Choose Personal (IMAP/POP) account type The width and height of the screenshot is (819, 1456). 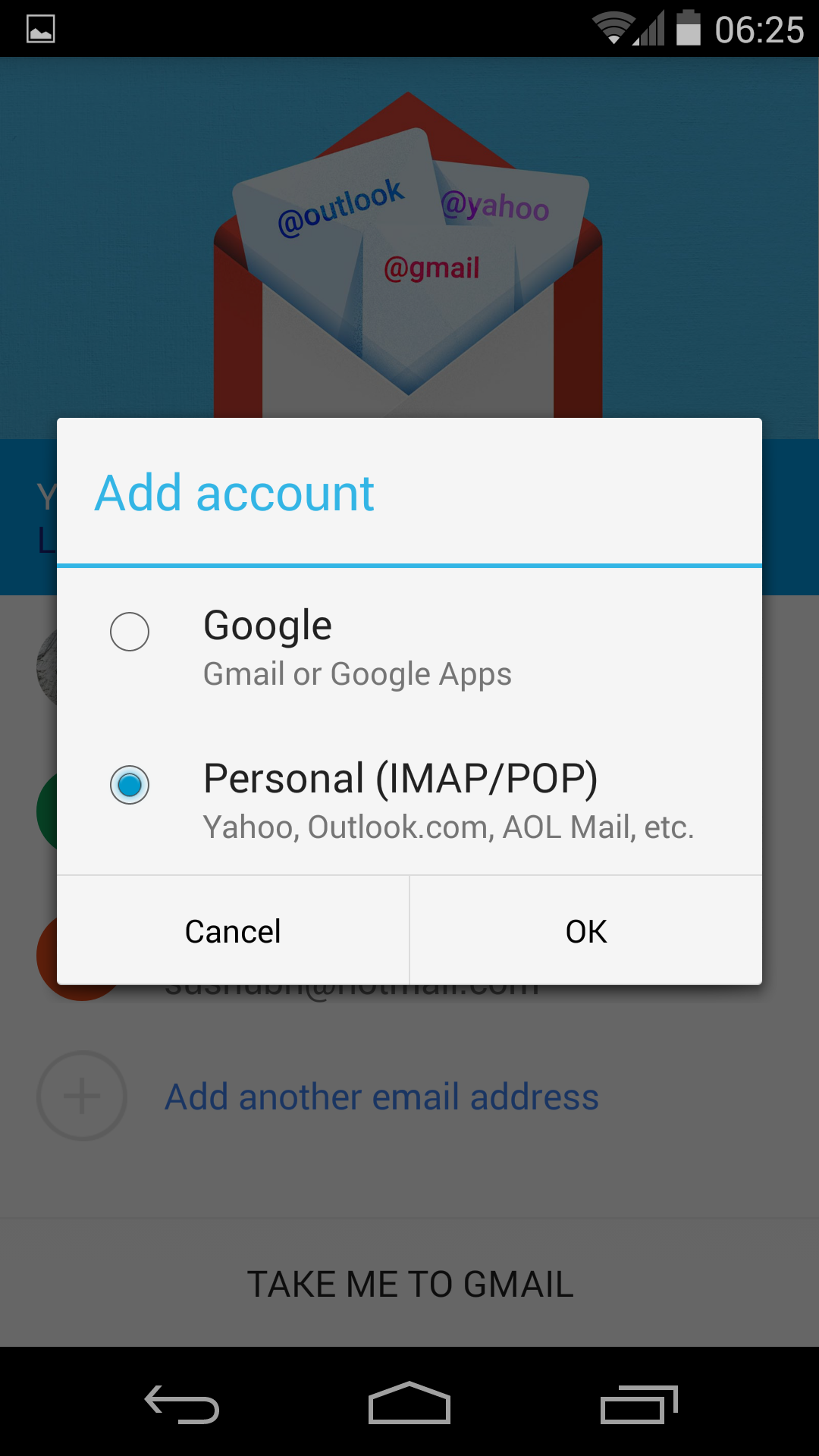130,785
